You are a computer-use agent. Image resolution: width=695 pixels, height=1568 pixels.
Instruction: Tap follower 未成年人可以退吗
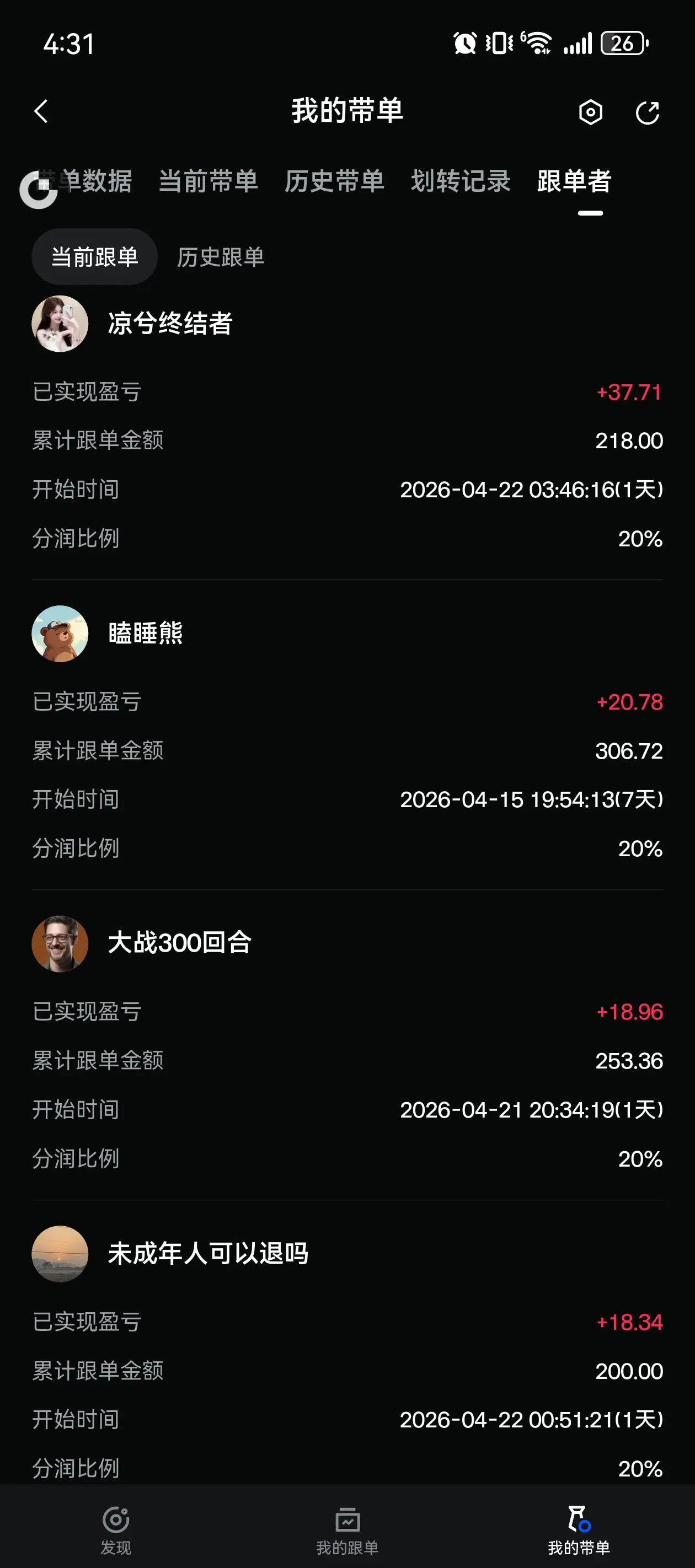(208, 1253)
